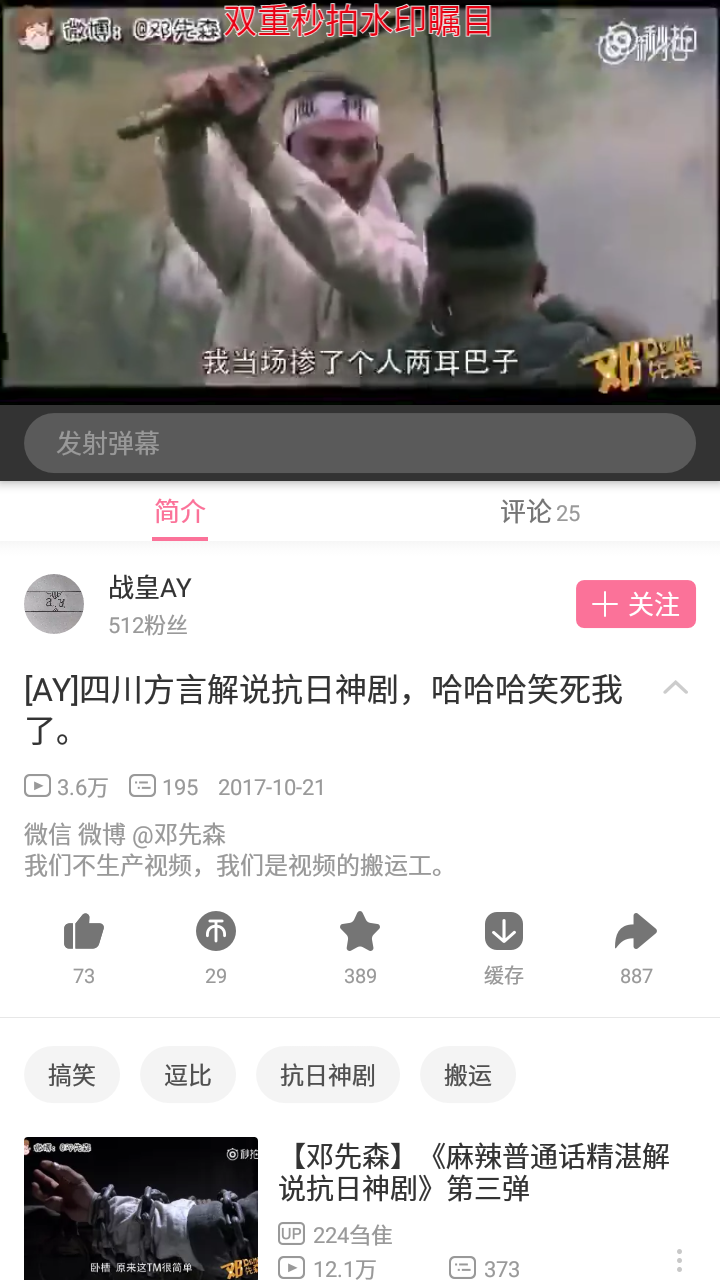
Task: Switch to the 评论 tab
Action: (x=540, y=512)
